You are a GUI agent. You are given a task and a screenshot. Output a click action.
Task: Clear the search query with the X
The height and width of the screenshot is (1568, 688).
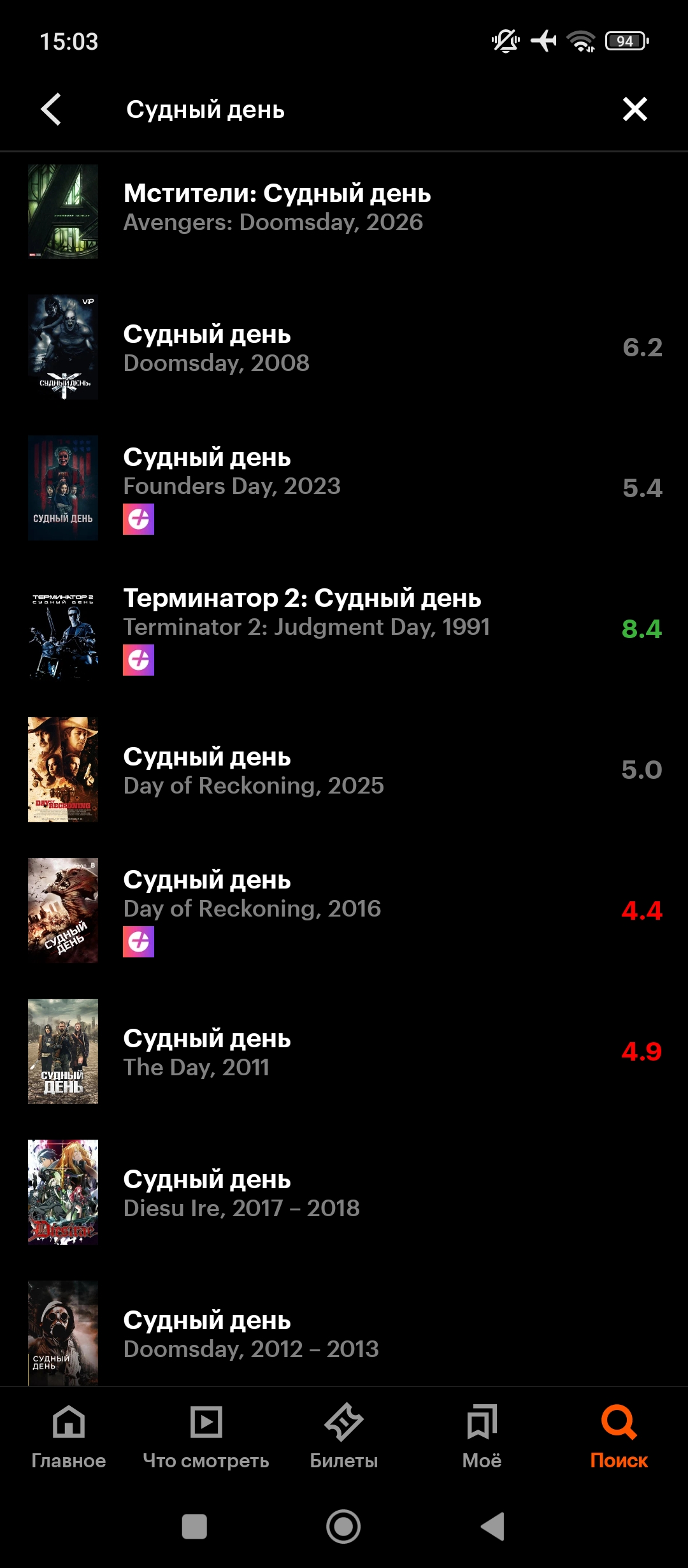pyautogui.click(x=634, y=110)
